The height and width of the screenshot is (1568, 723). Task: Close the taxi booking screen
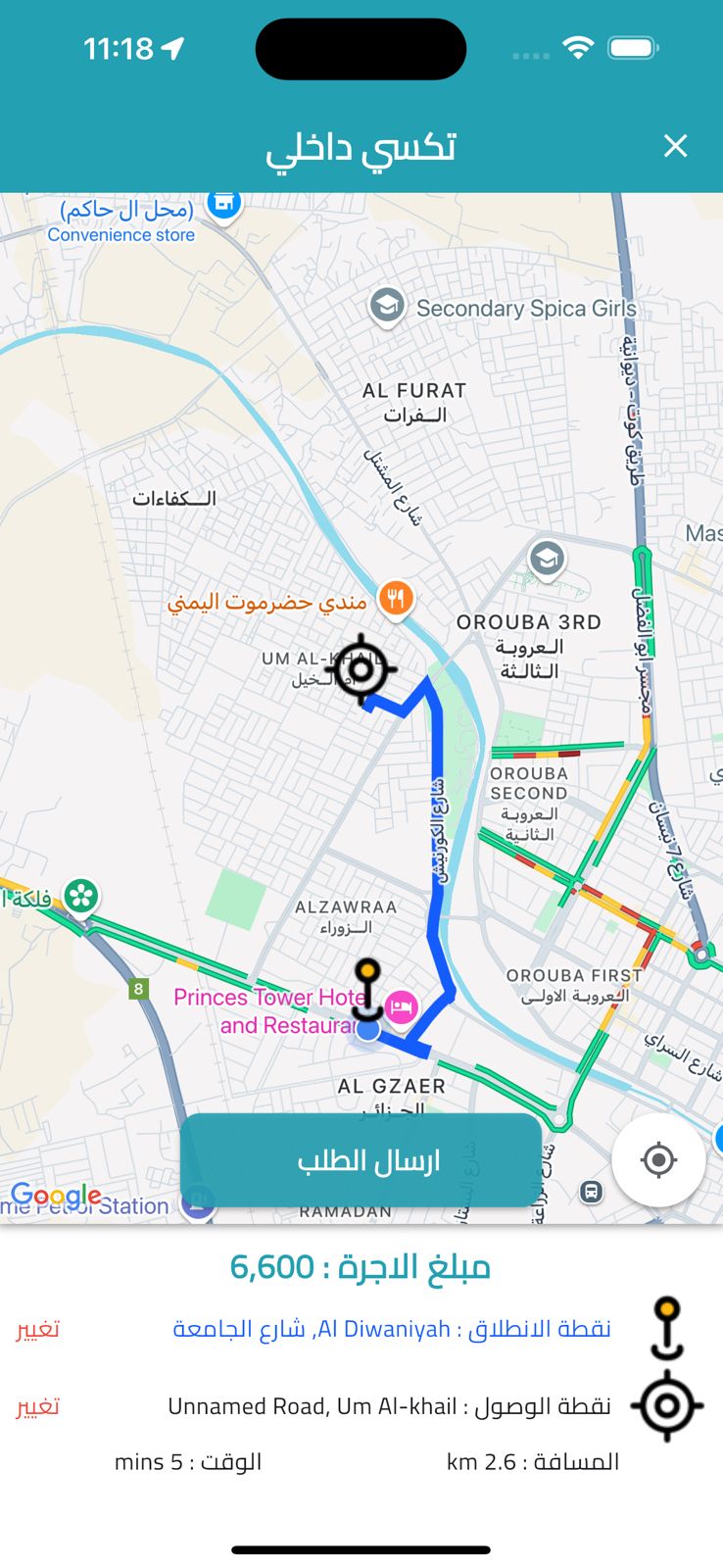(675, 146)
